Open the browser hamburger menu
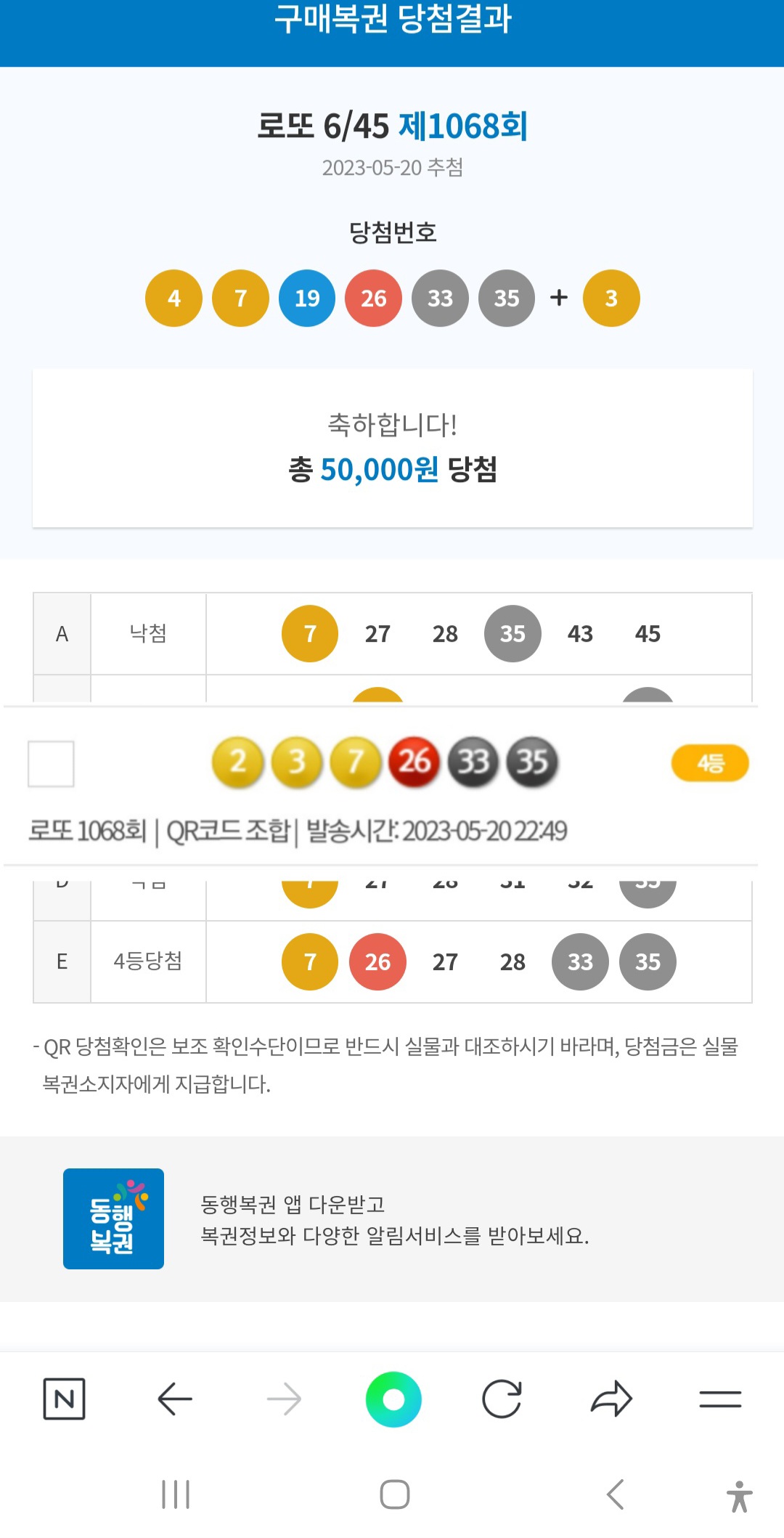Viewport: 784px width, 1538px height. tap(720, 1399)
